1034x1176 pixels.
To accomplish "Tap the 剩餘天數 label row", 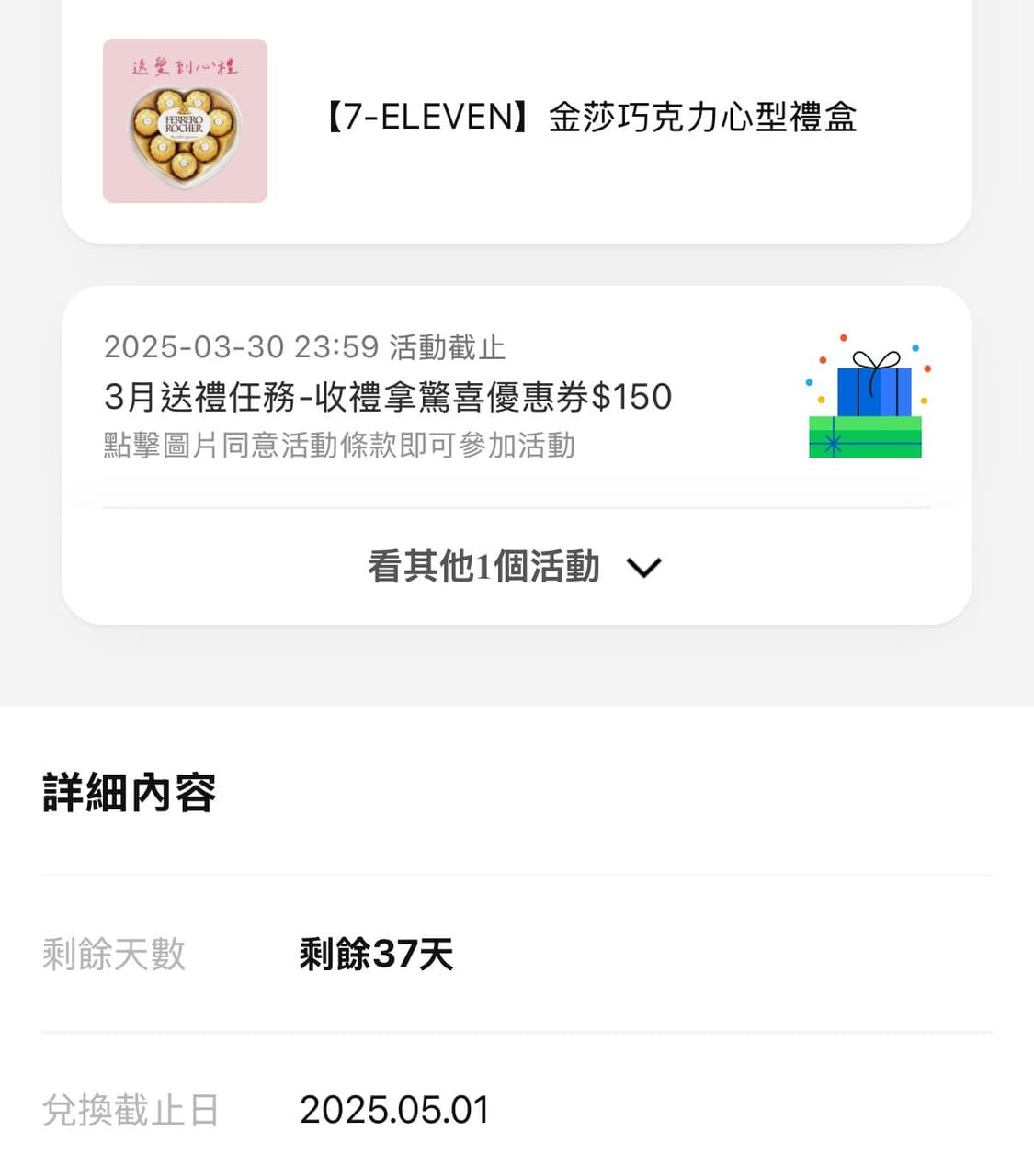I will (113, 954).
